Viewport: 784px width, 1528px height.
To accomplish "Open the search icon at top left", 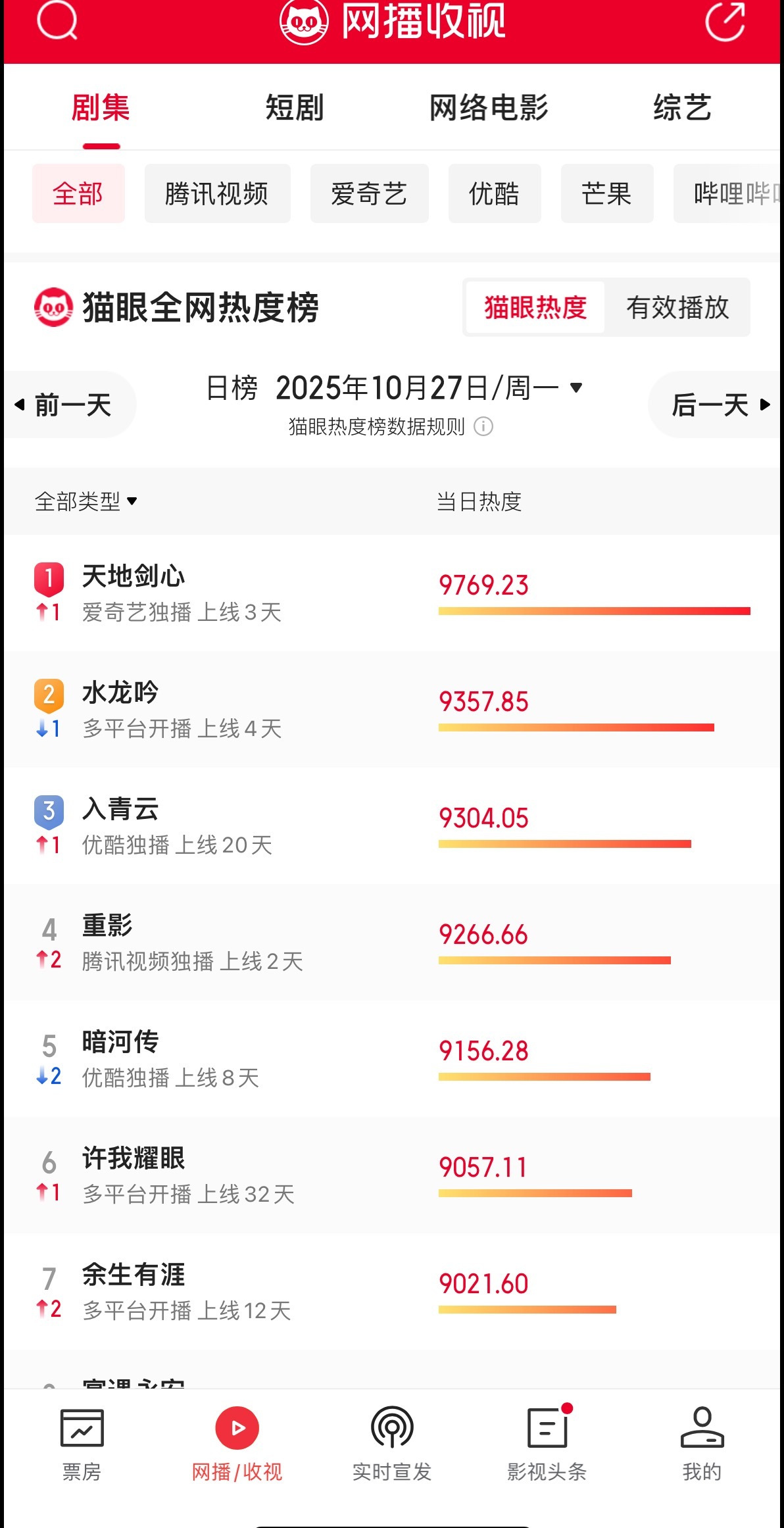I will (56, 24).
